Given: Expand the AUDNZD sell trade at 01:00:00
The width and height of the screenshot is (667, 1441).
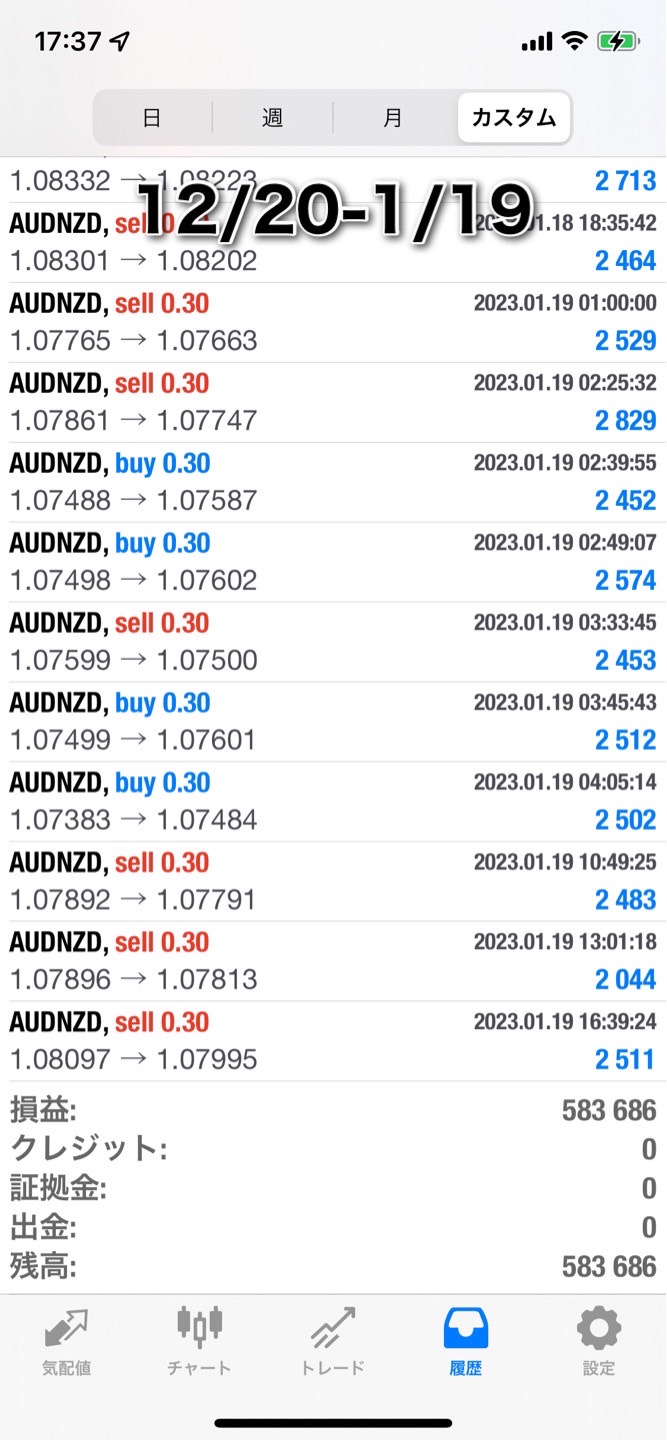Looking at the screenshot, I should [333, 322].
